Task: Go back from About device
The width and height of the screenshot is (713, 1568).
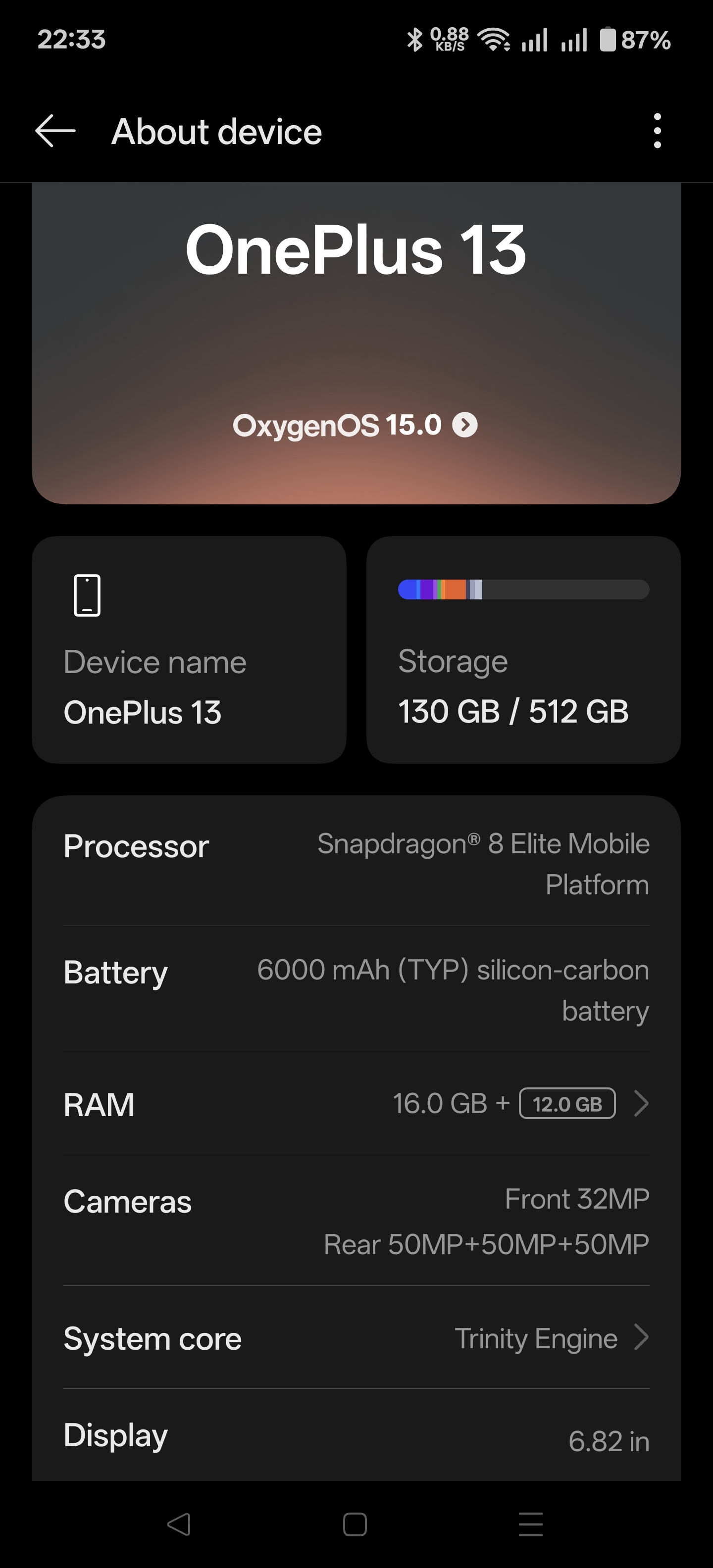Action: [x=55, y=131]
